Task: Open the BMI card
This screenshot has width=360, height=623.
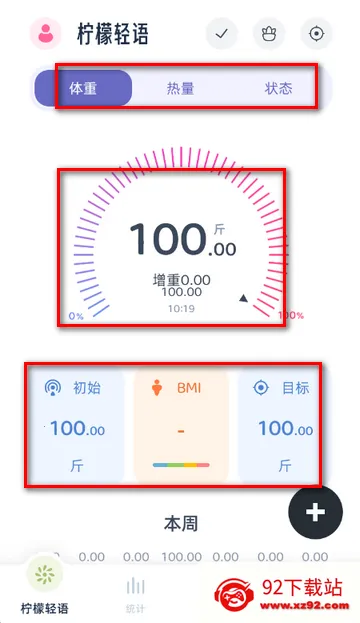Action: coord(181,425)
